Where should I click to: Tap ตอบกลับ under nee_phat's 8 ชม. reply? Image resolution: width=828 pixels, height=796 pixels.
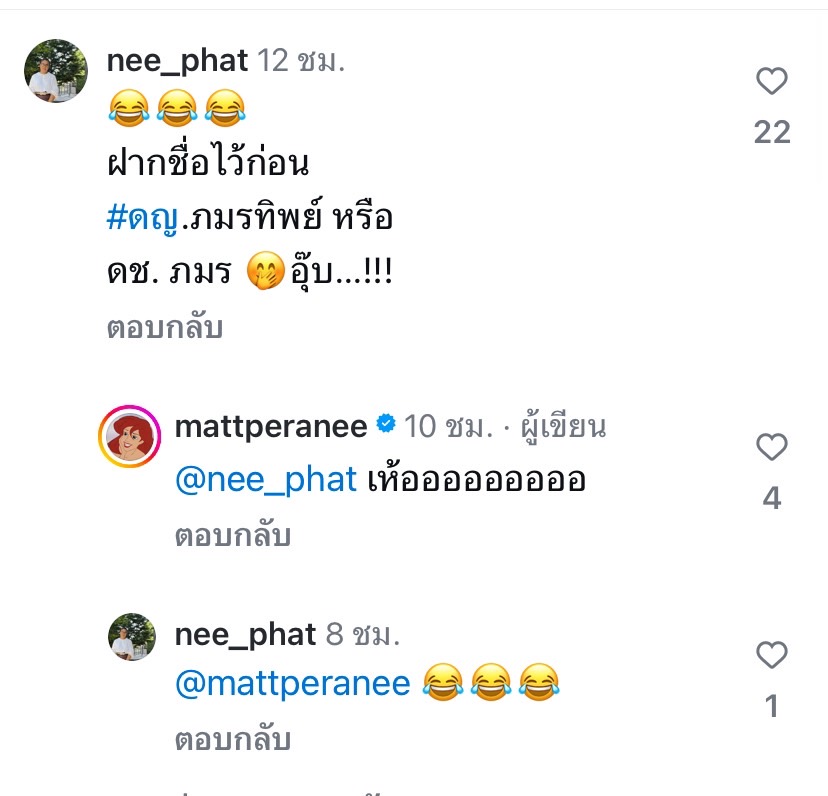[232, 740]
